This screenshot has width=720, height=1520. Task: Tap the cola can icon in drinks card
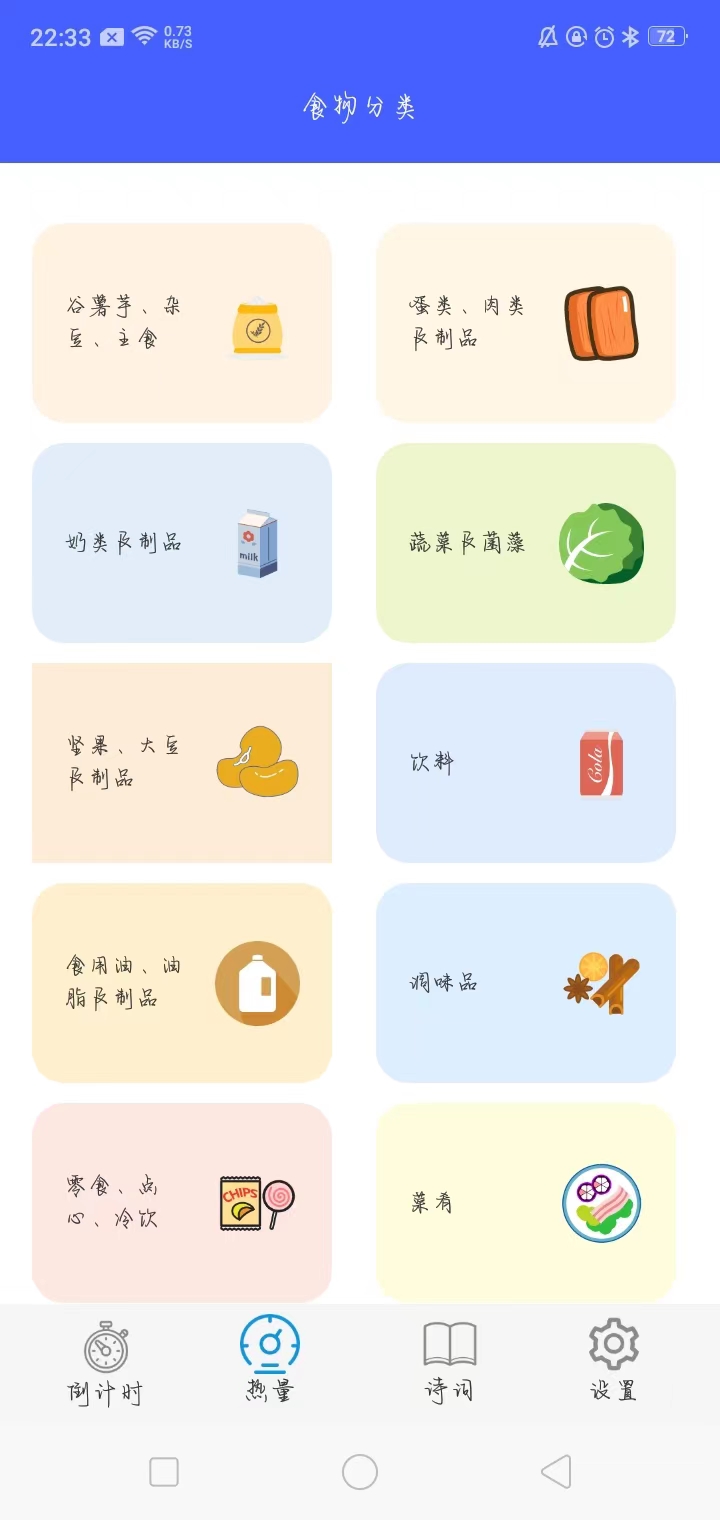click(601, 763)
